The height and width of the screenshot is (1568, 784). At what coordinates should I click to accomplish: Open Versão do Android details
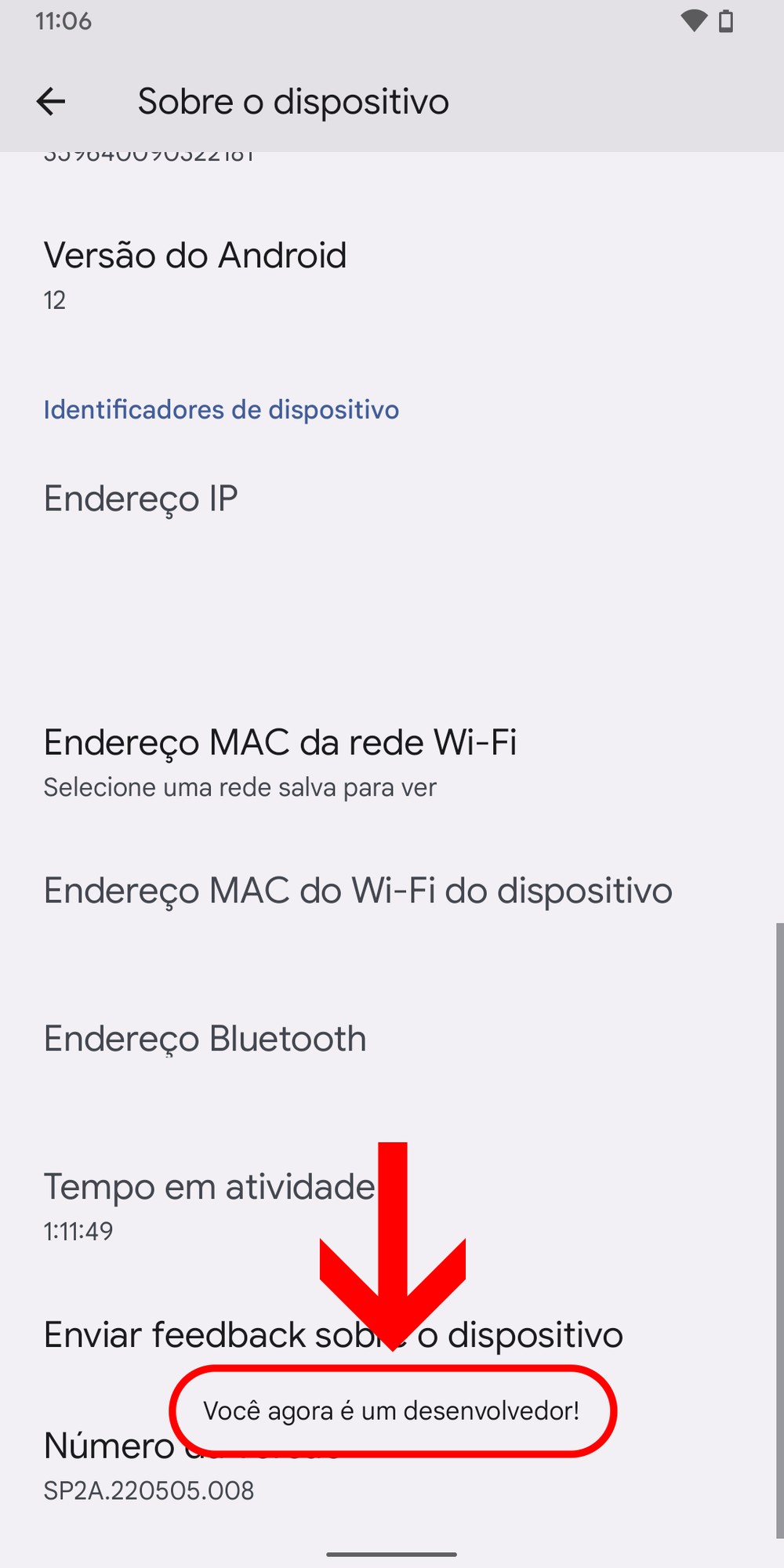[x=196, y=274]
